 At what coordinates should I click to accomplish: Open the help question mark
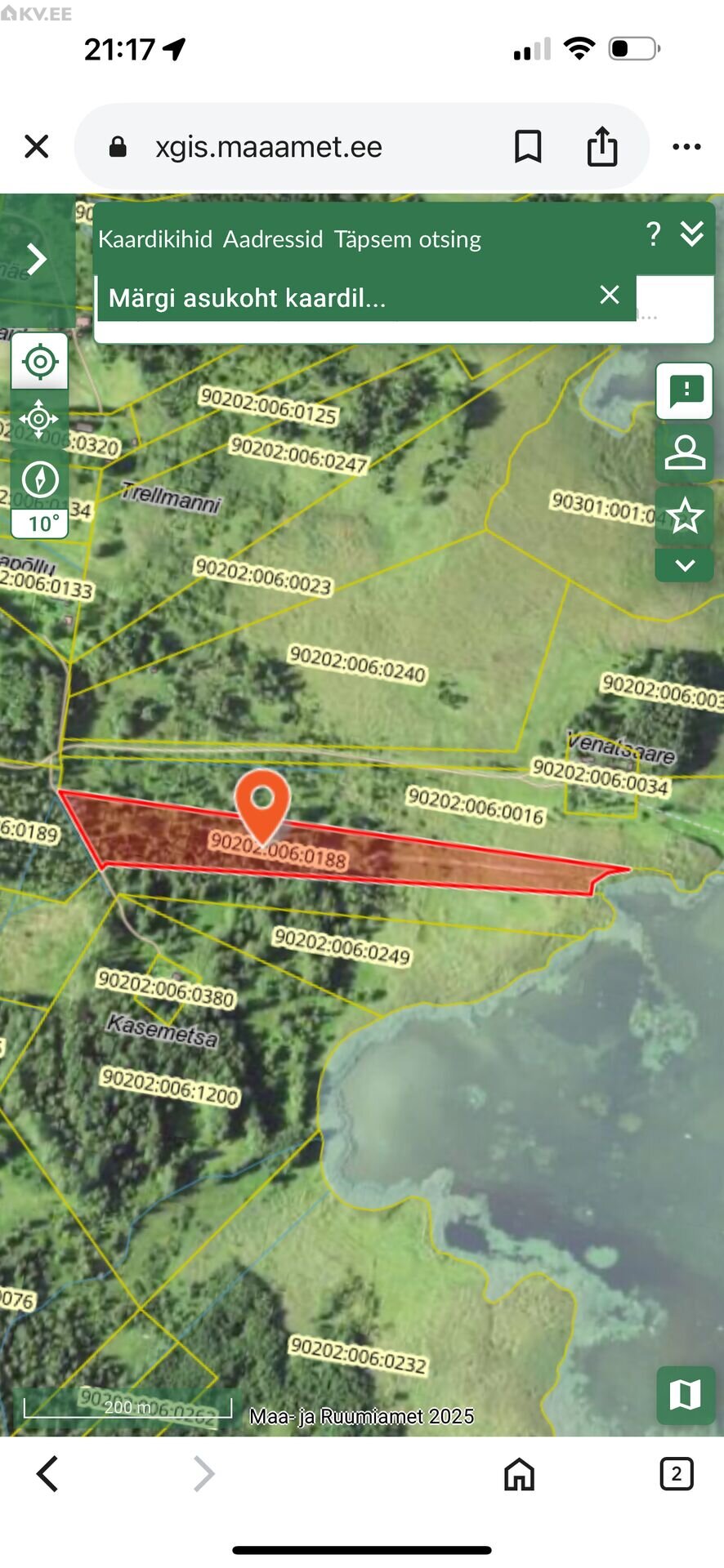point(653,234)
